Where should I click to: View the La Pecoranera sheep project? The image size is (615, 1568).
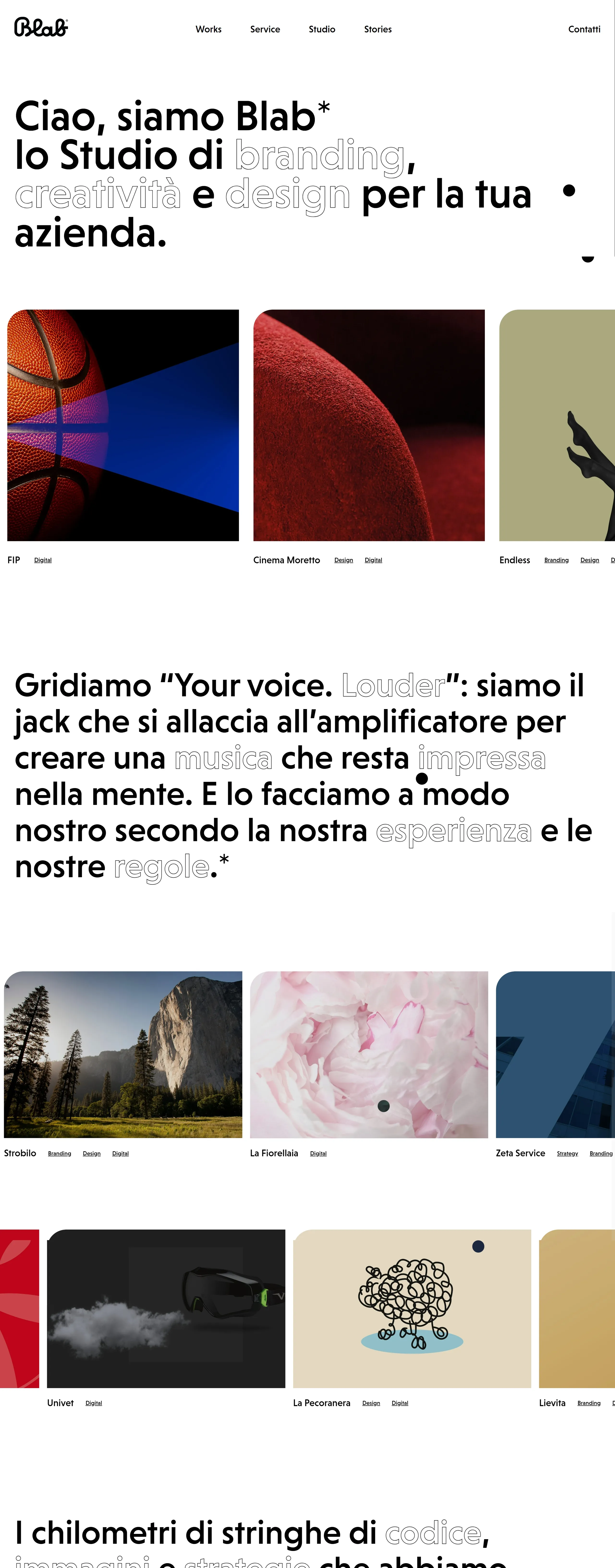[412, 1309]
